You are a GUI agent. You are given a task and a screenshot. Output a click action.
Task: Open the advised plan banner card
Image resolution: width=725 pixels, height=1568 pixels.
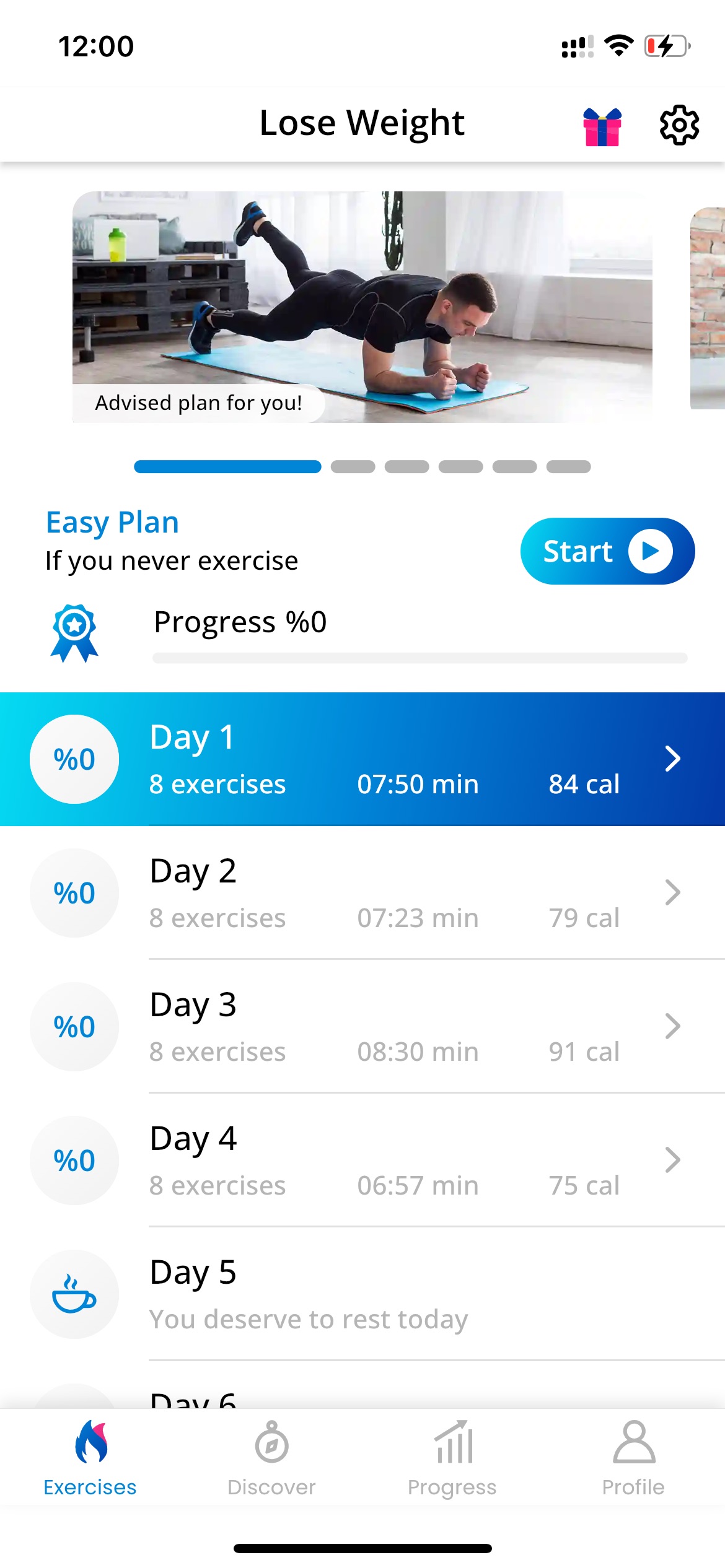362,307
